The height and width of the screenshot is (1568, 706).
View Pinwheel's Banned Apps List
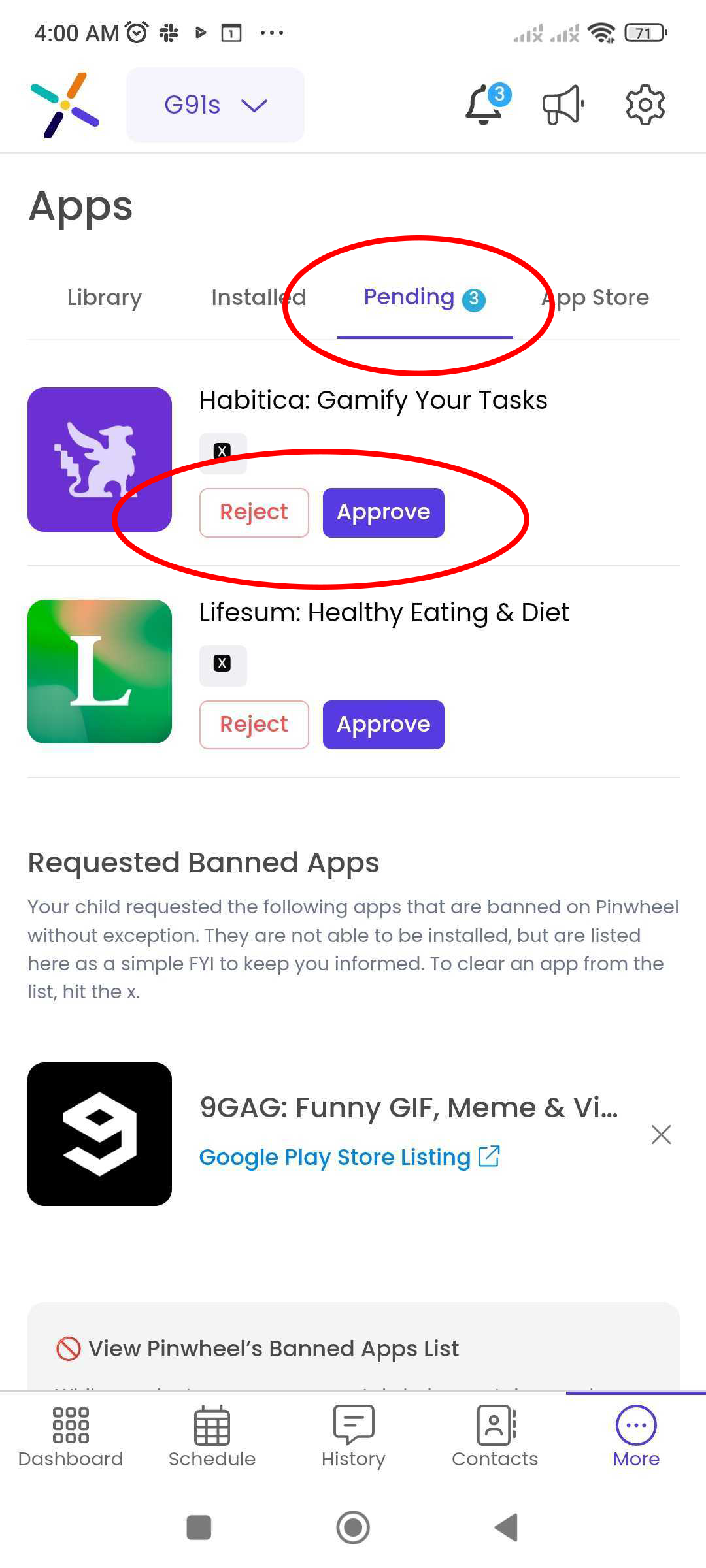tap(273, 1348)
